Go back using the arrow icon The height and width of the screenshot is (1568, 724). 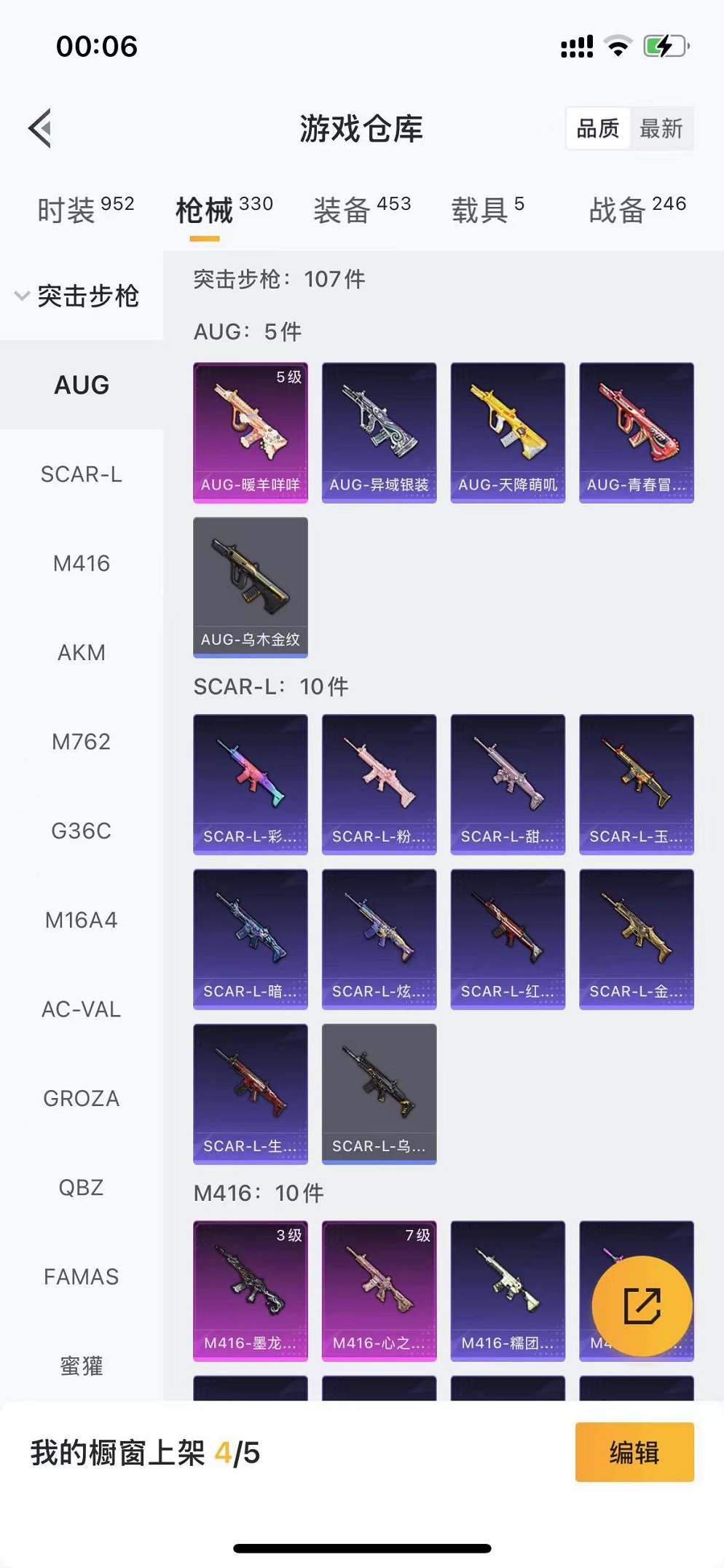pos(41,128)
